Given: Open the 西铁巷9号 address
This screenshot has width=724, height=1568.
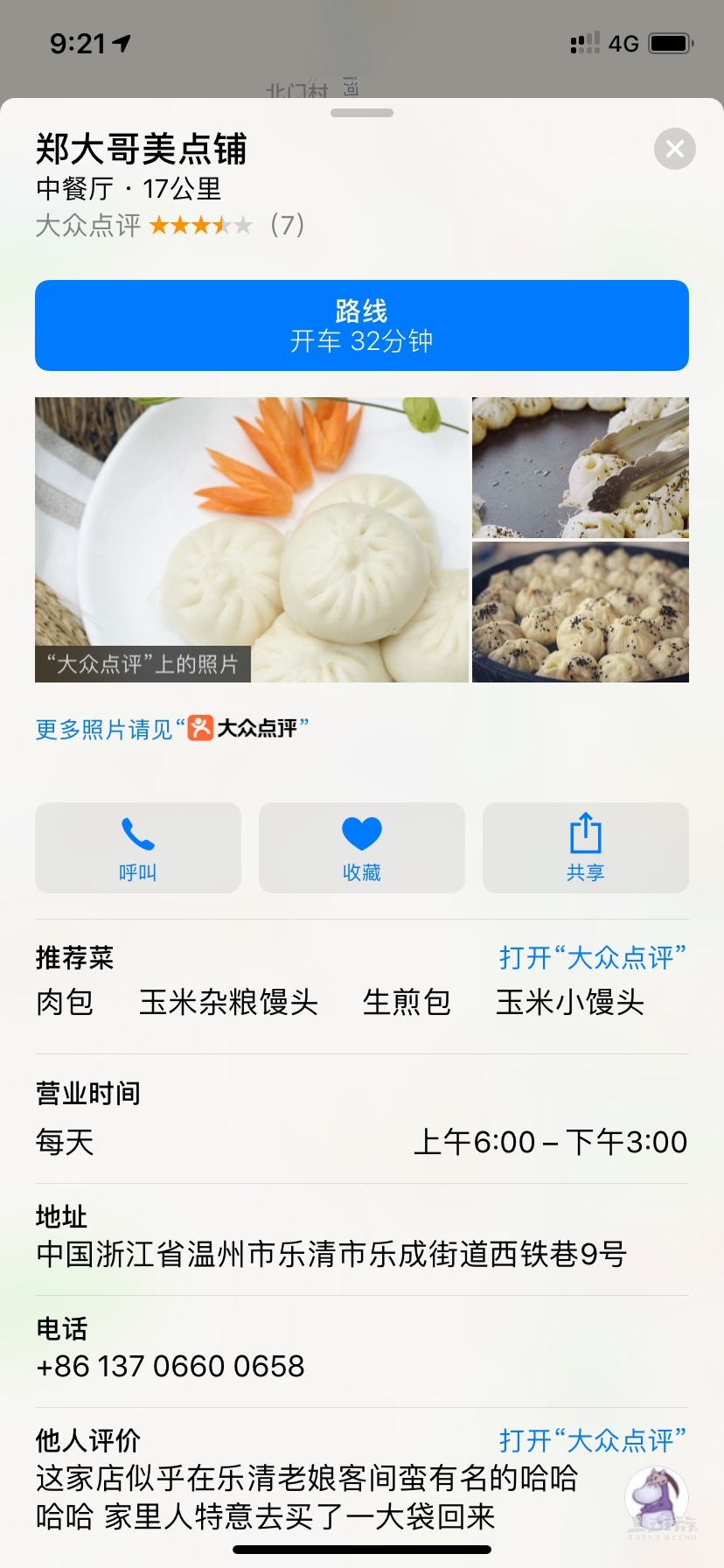Looking at the screenshot, I should [331, 1255].
